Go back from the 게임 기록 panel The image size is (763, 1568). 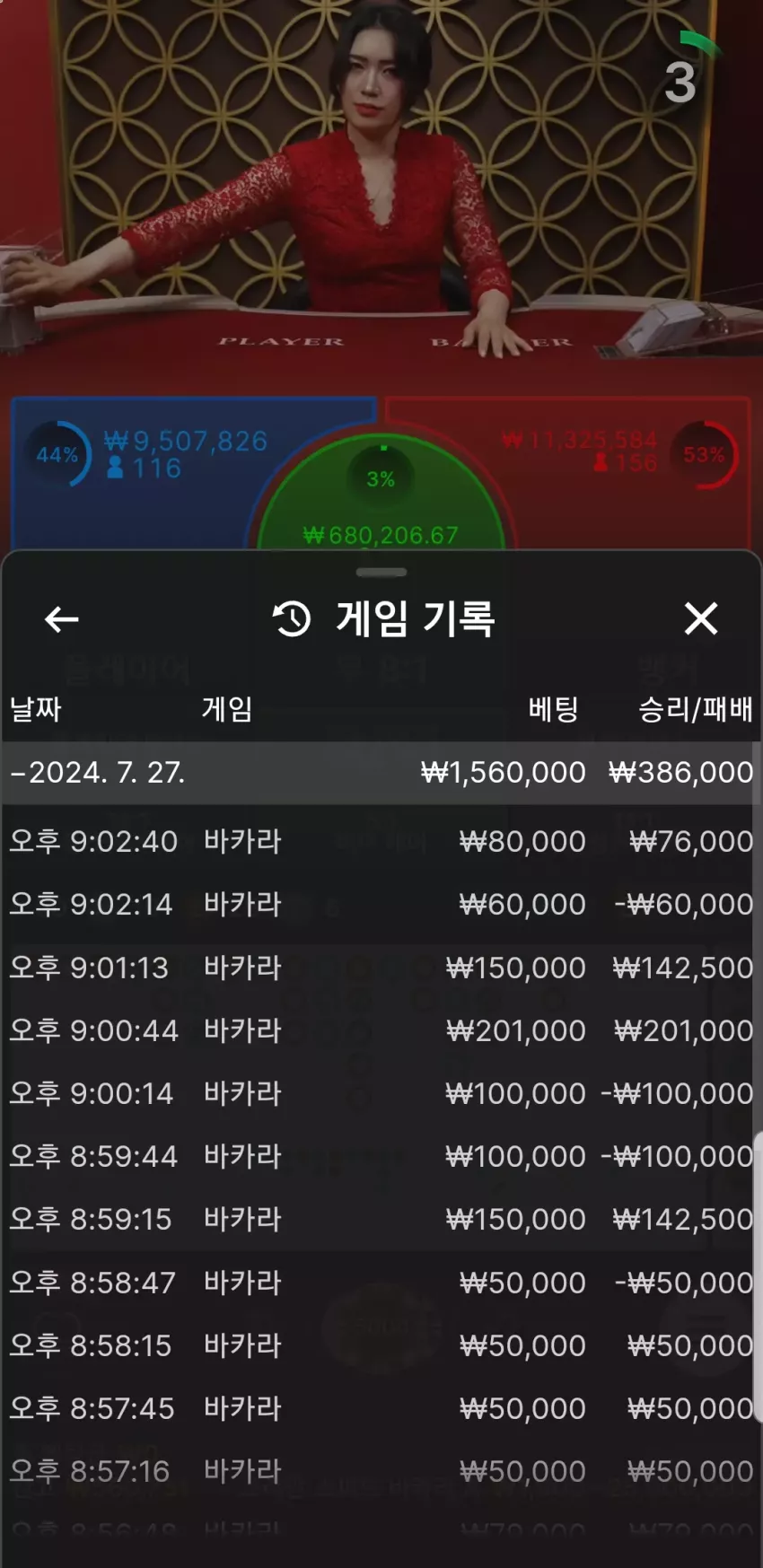tap(61, 619)
